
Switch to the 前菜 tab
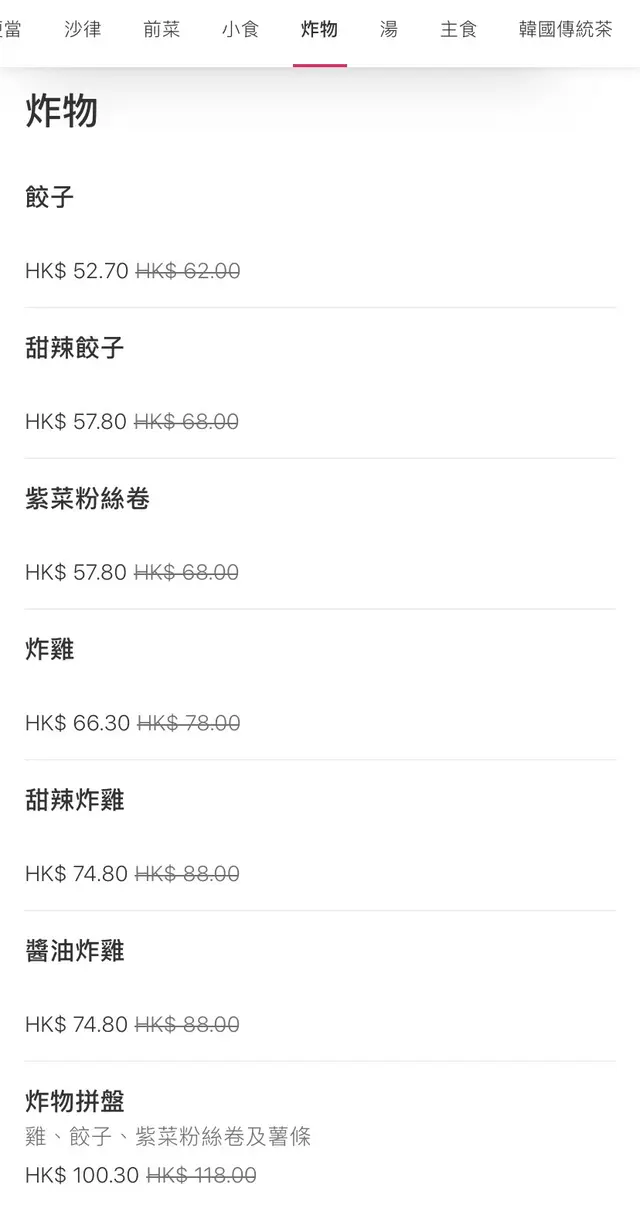162,30
